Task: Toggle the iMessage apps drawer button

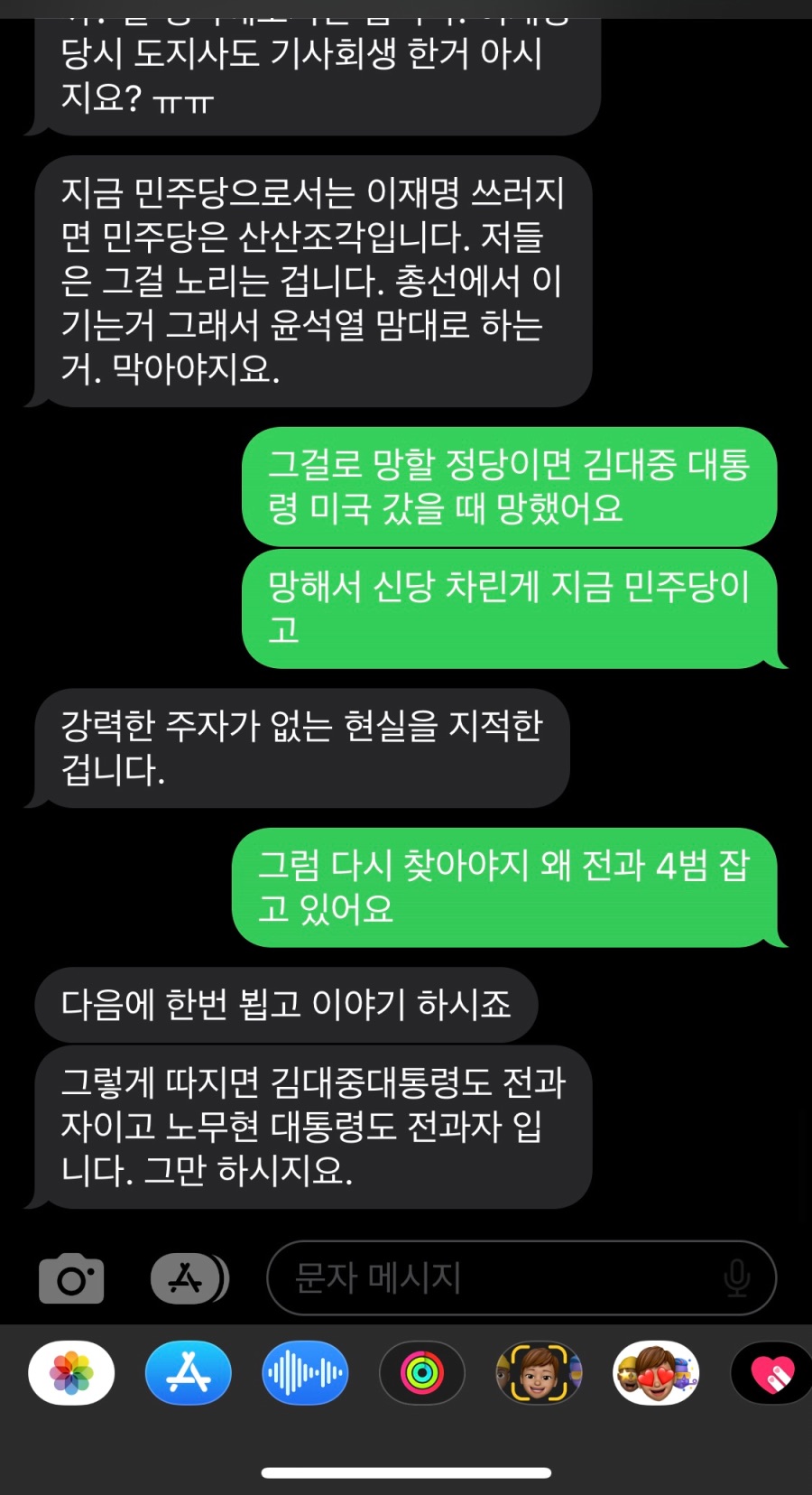Action: [x=189, y=1278]
